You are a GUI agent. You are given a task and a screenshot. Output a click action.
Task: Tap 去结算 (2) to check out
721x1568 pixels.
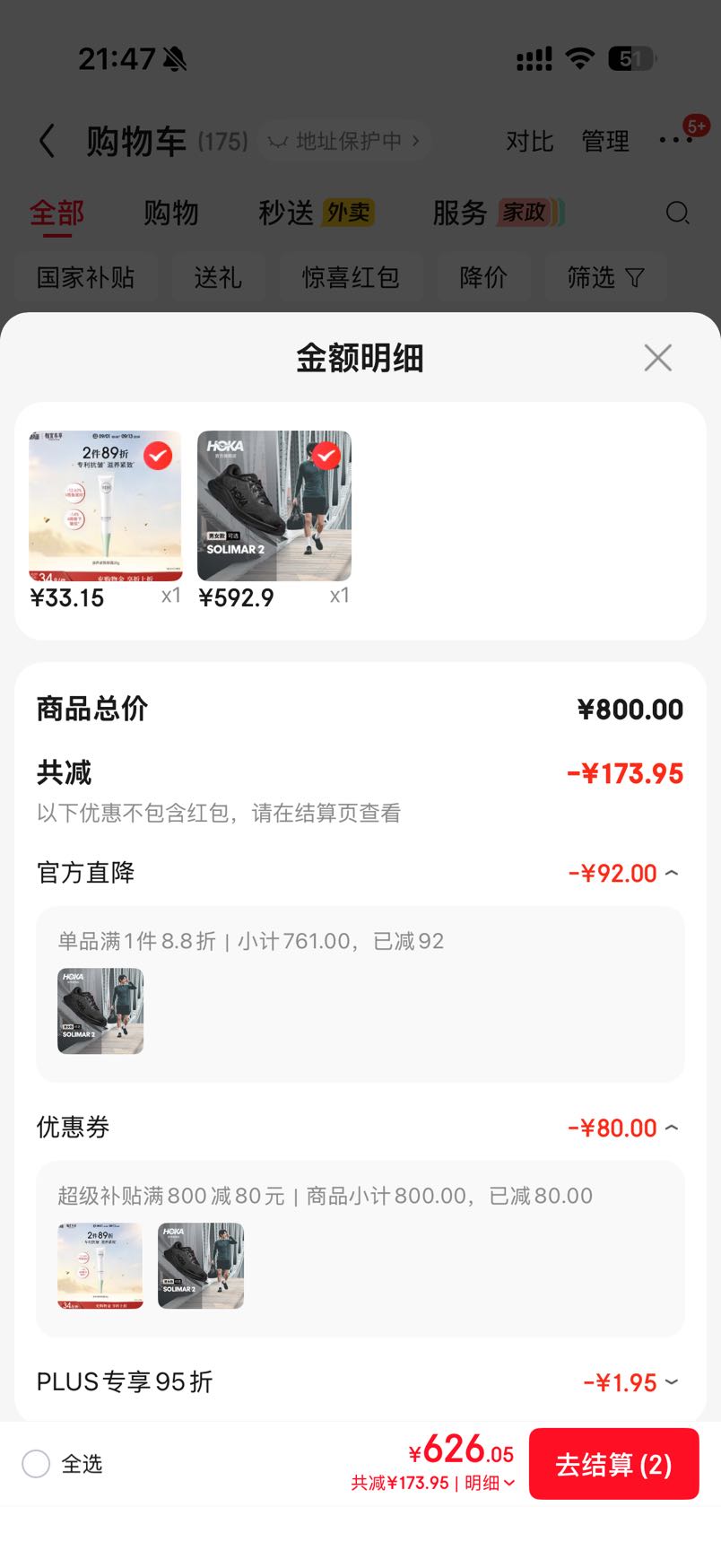point(613,1464)
